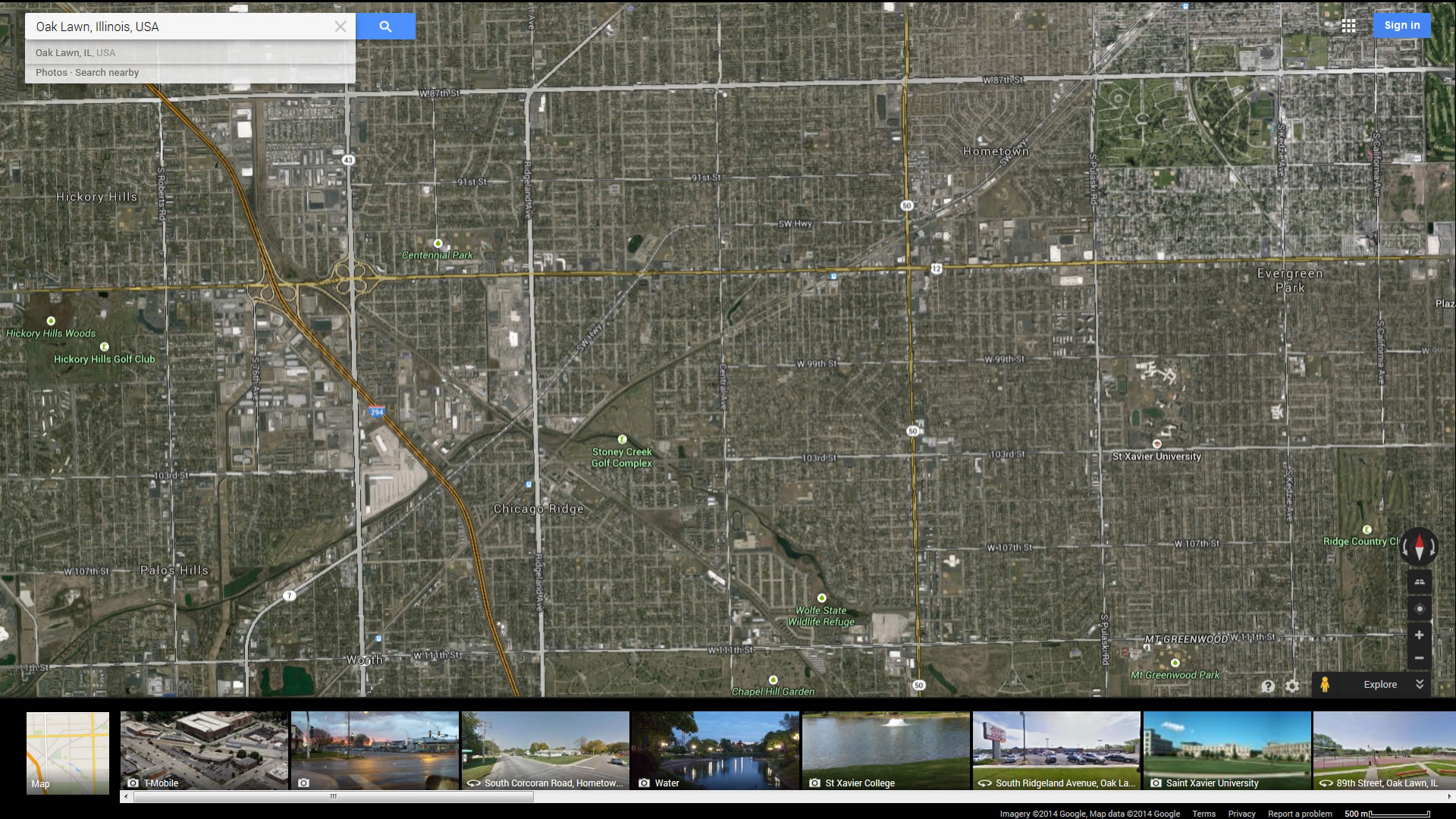The height and width of the screenshot is (819, 1456).
Task: Open the Google apps grid
Action: (x=1348, y=26)
